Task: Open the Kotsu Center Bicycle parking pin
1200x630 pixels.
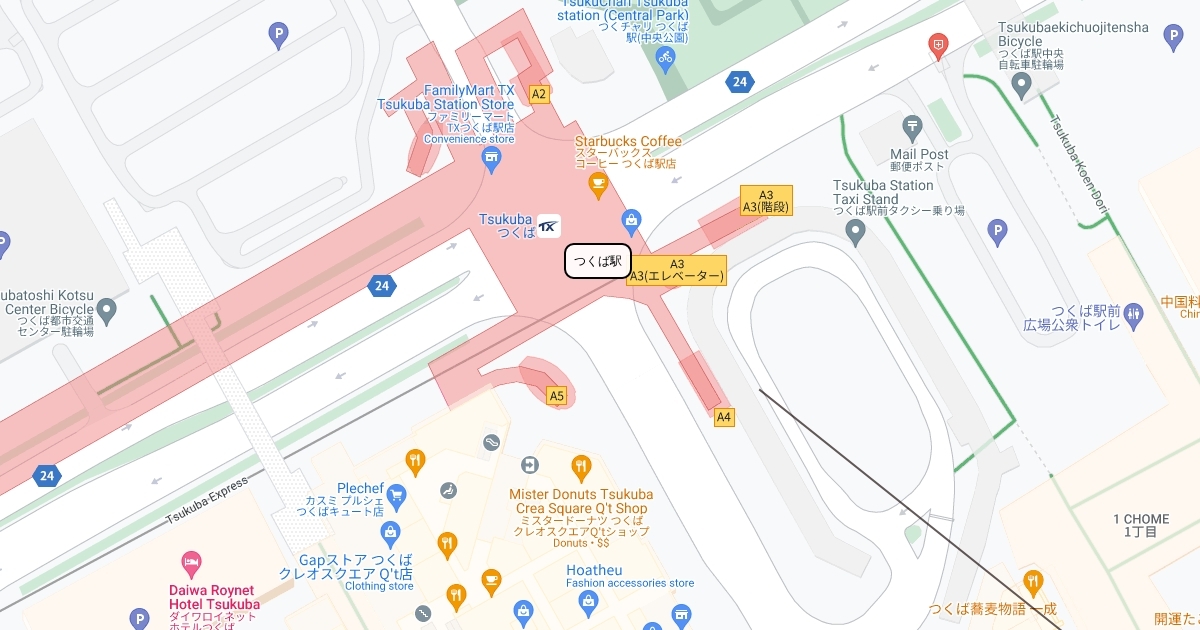Action: [106, 309]
